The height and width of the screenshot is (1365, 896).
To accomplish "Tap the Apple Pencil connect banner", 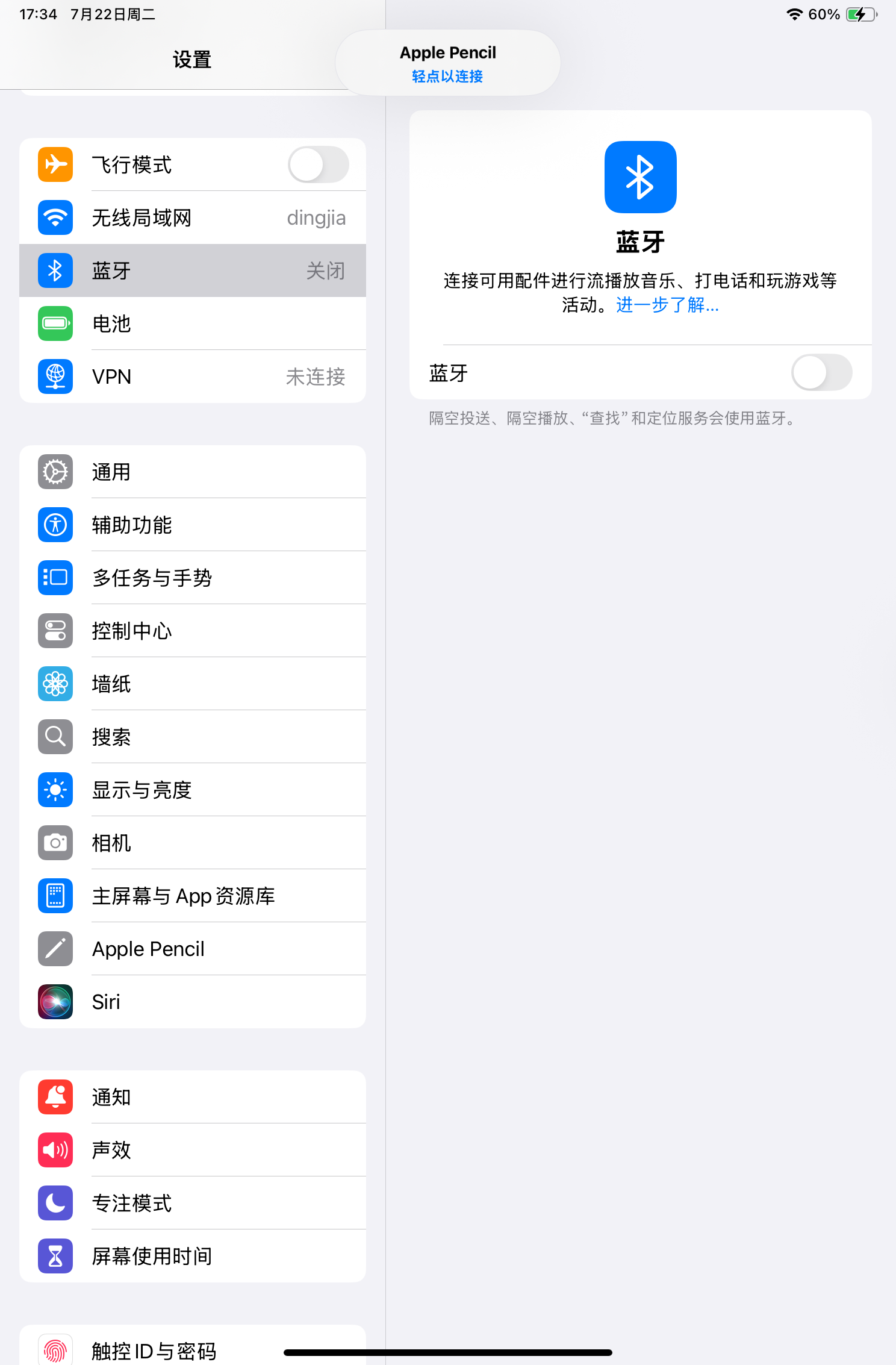I will [x=447, y=63].
